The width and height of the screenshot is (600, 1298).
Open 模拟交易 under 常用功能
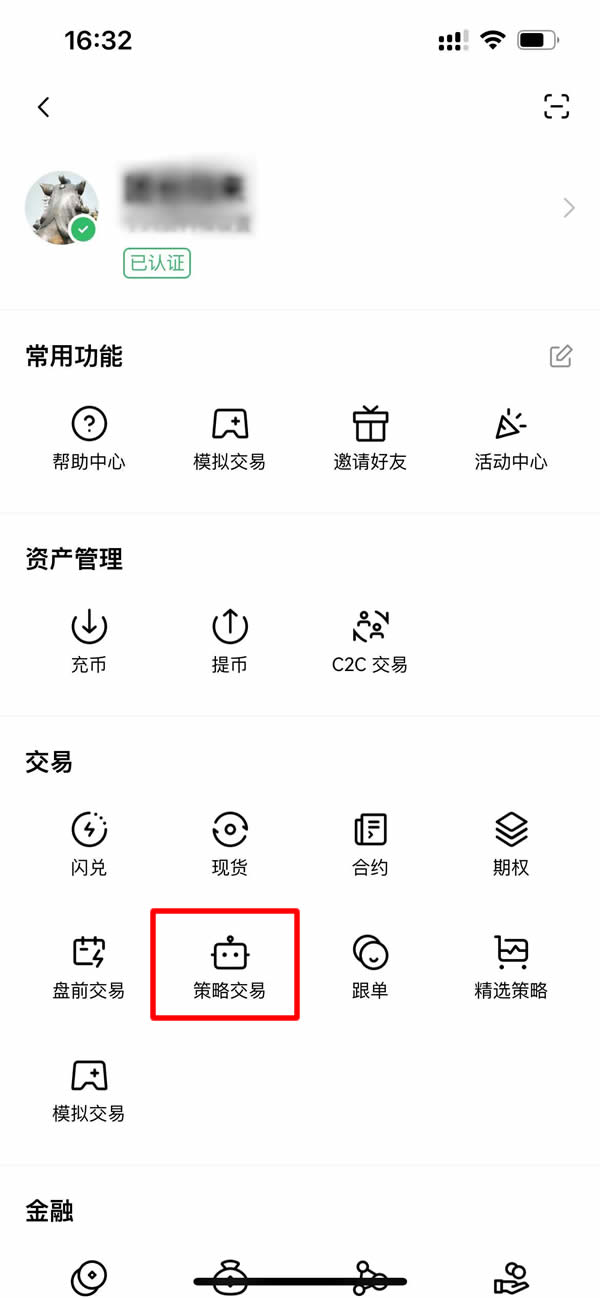229,438
